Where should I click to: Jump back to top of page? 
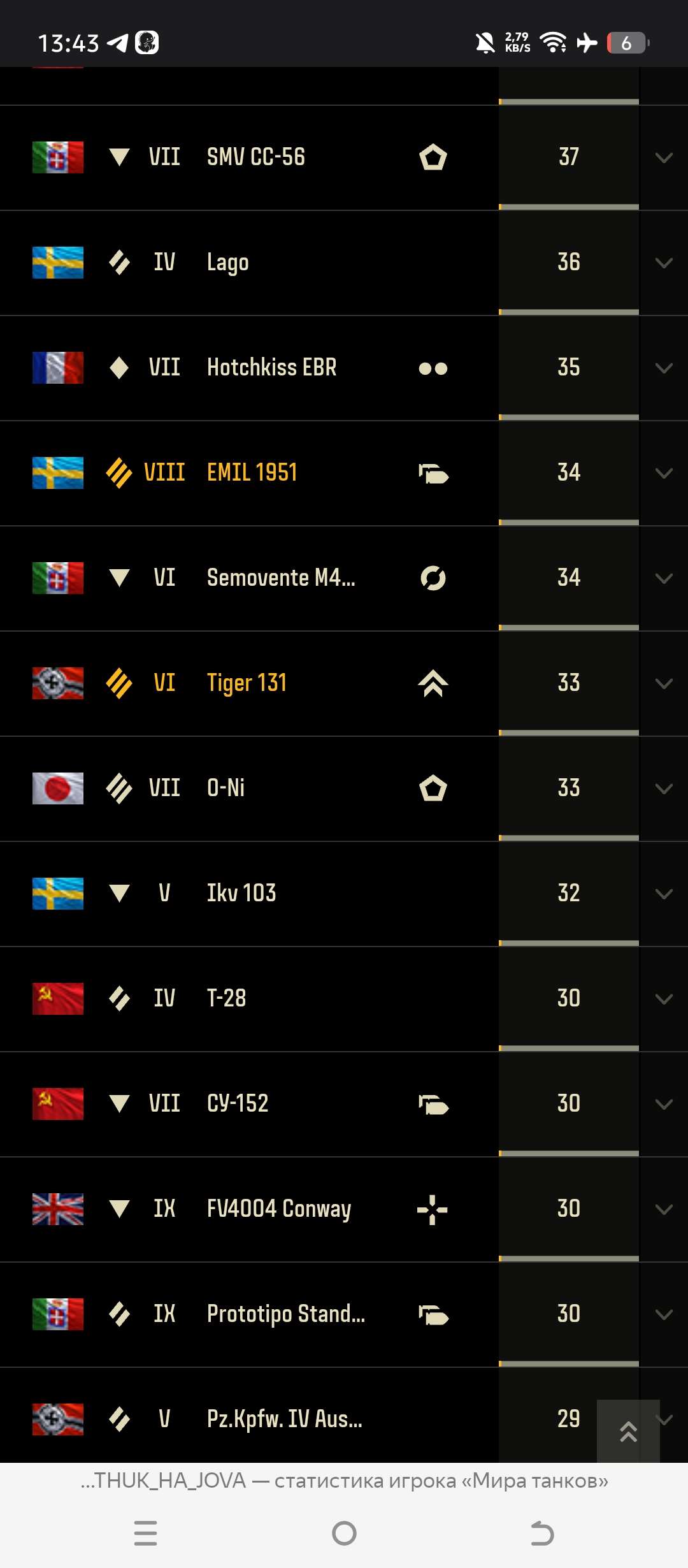[628, 1431]
